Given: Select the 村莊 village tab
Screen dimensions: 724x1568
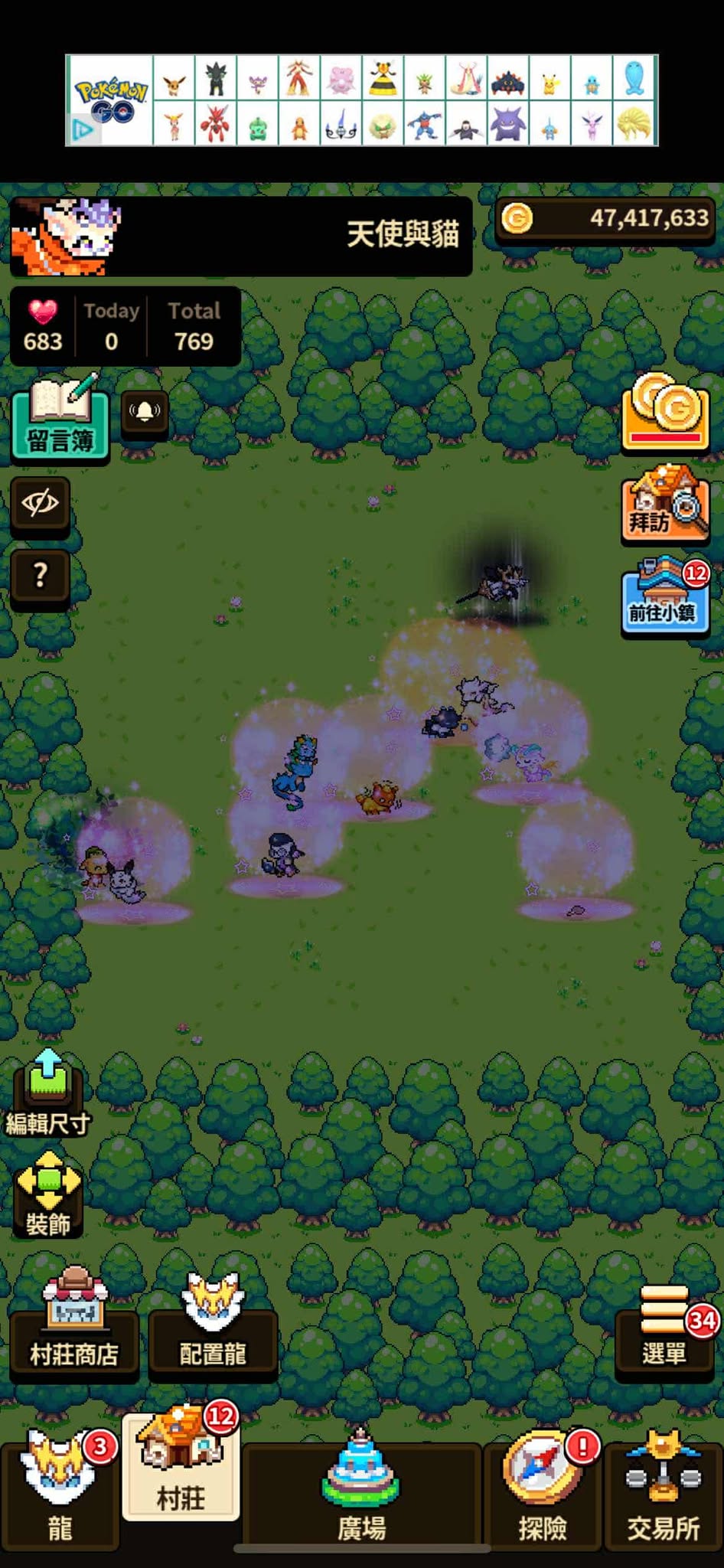Looking at the screenshot, I should click(x=181, y=1468).
